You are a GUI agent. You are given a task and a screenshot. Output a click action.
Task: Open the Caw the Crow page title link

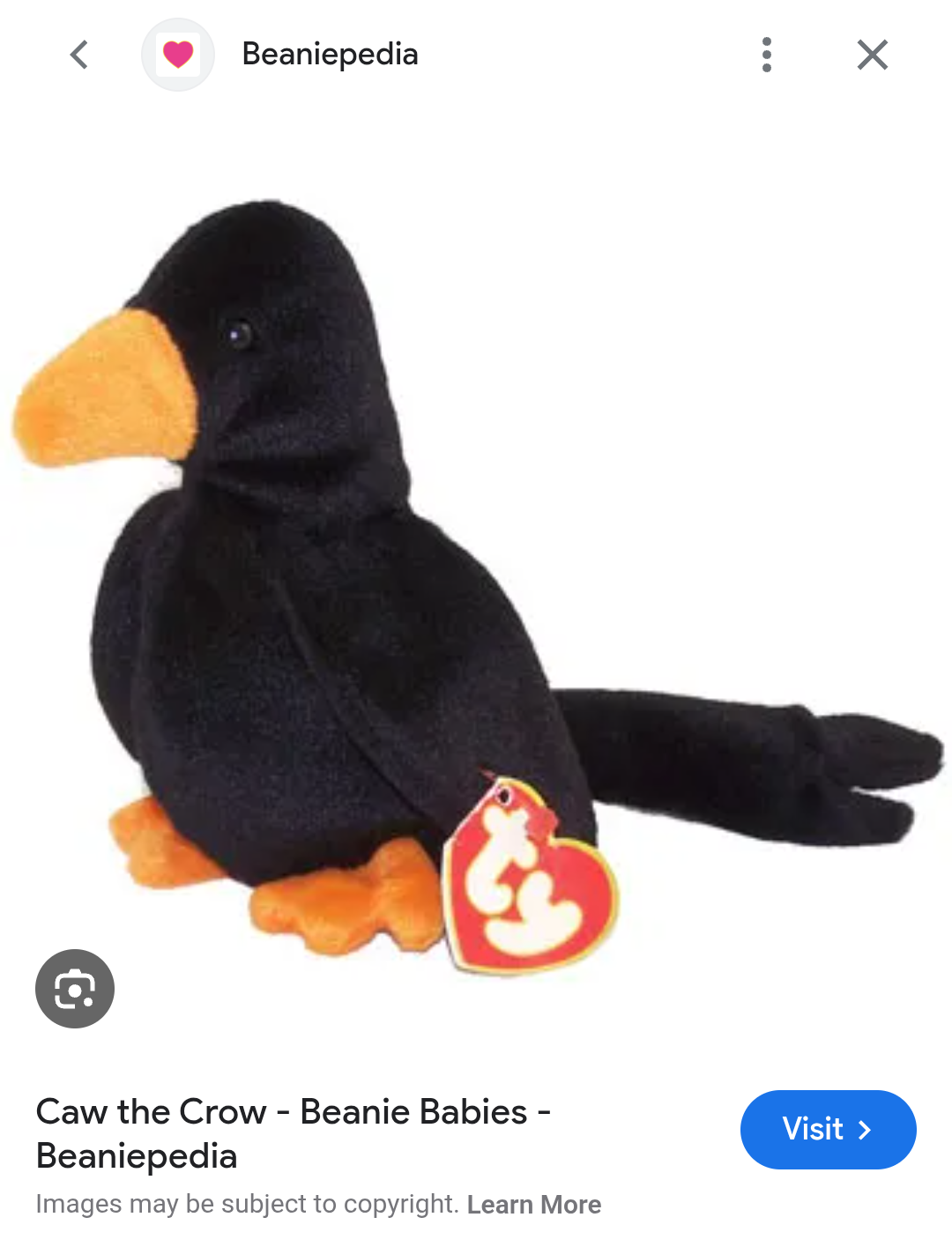coord(293,1133)
